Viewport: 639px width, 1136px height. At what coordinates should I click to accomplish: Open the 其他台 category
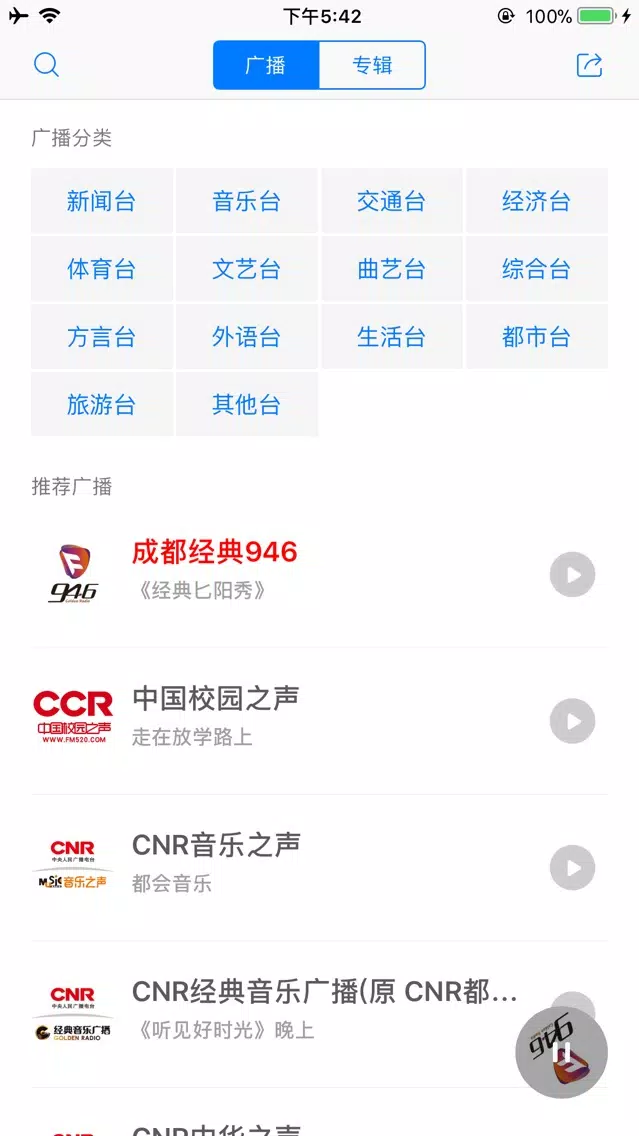click(246, 404)
